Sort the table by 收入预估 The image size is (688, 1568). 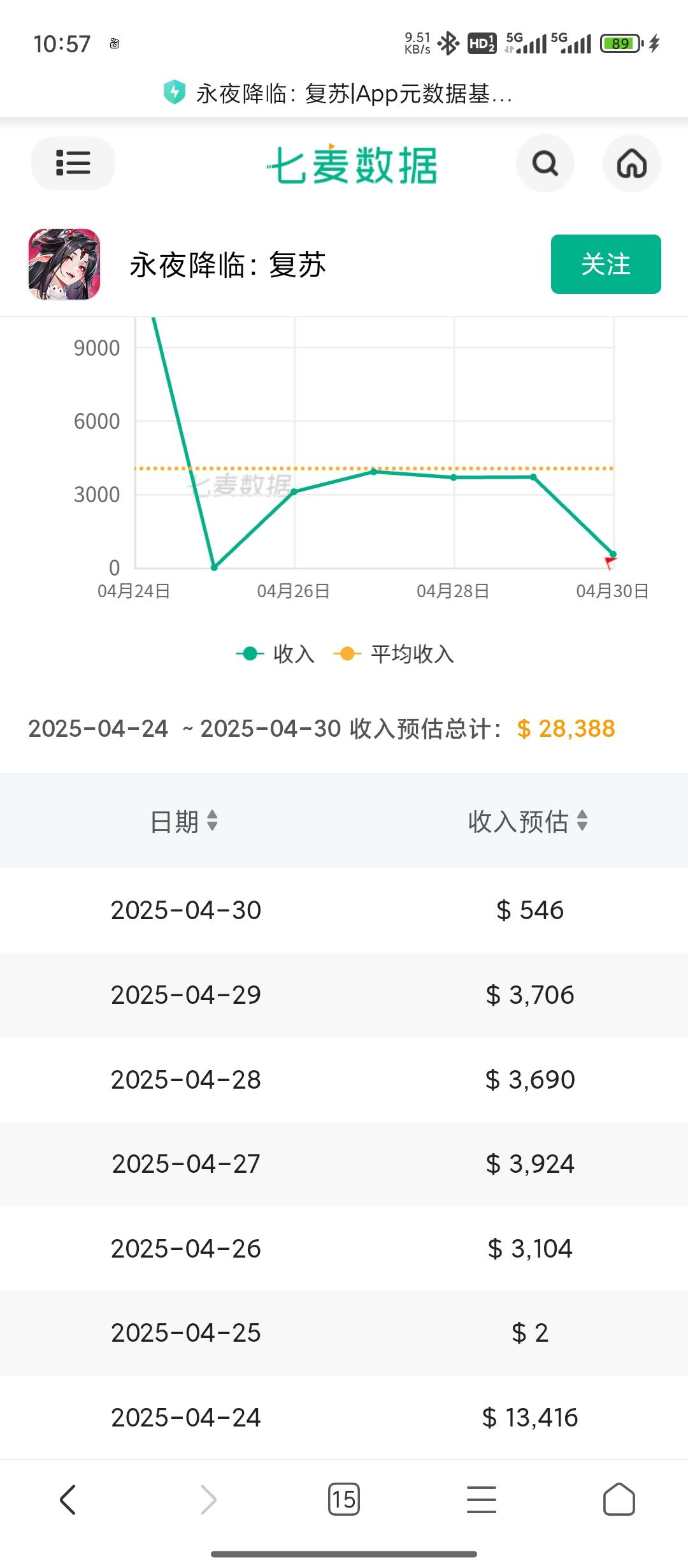(x=528, y=822)
